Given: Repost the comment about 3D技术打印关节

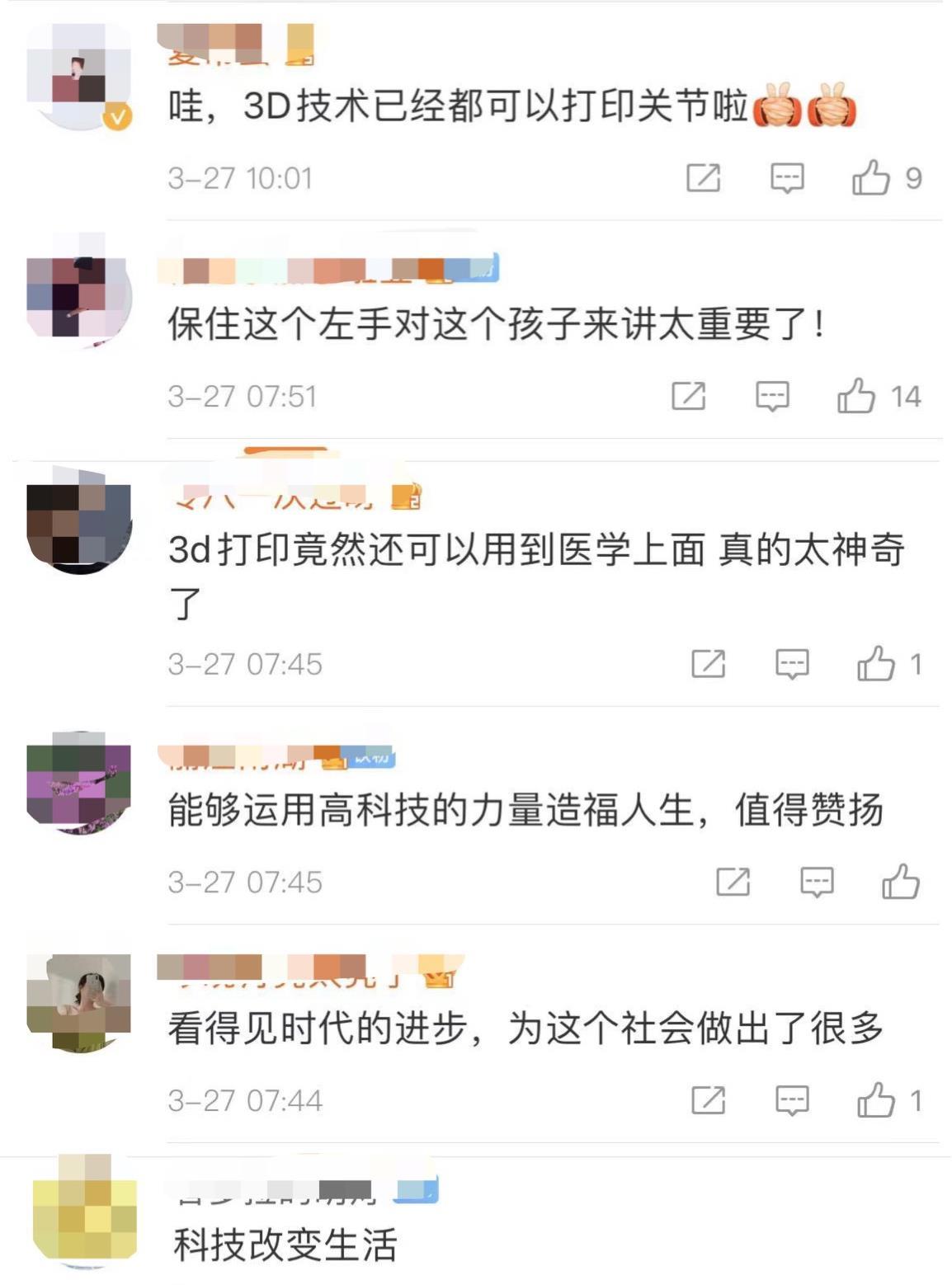Looking at the screenshot, I should pos(704,177).
